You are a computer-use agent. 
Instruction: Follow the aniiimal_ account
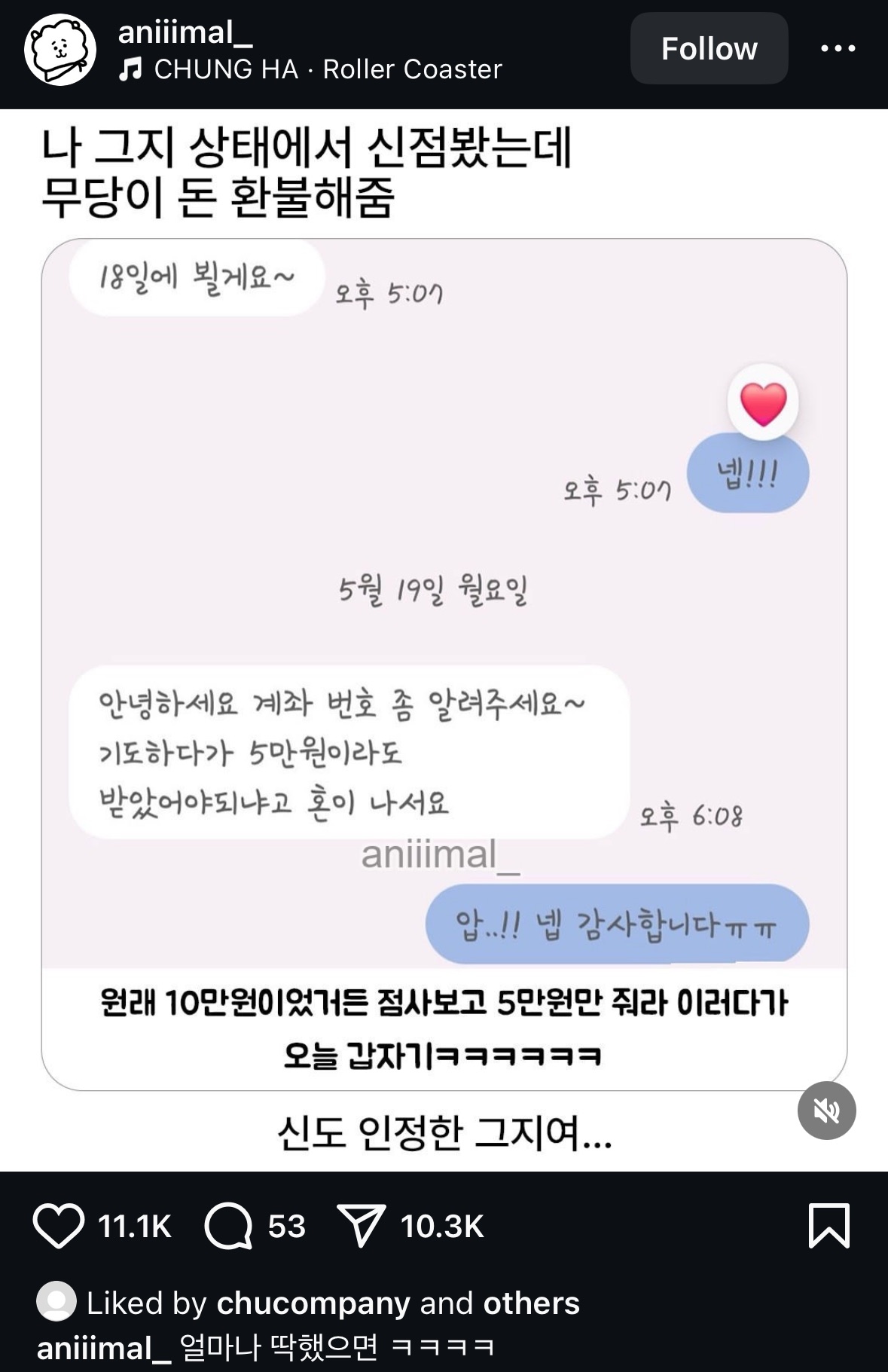pos(709,49)
